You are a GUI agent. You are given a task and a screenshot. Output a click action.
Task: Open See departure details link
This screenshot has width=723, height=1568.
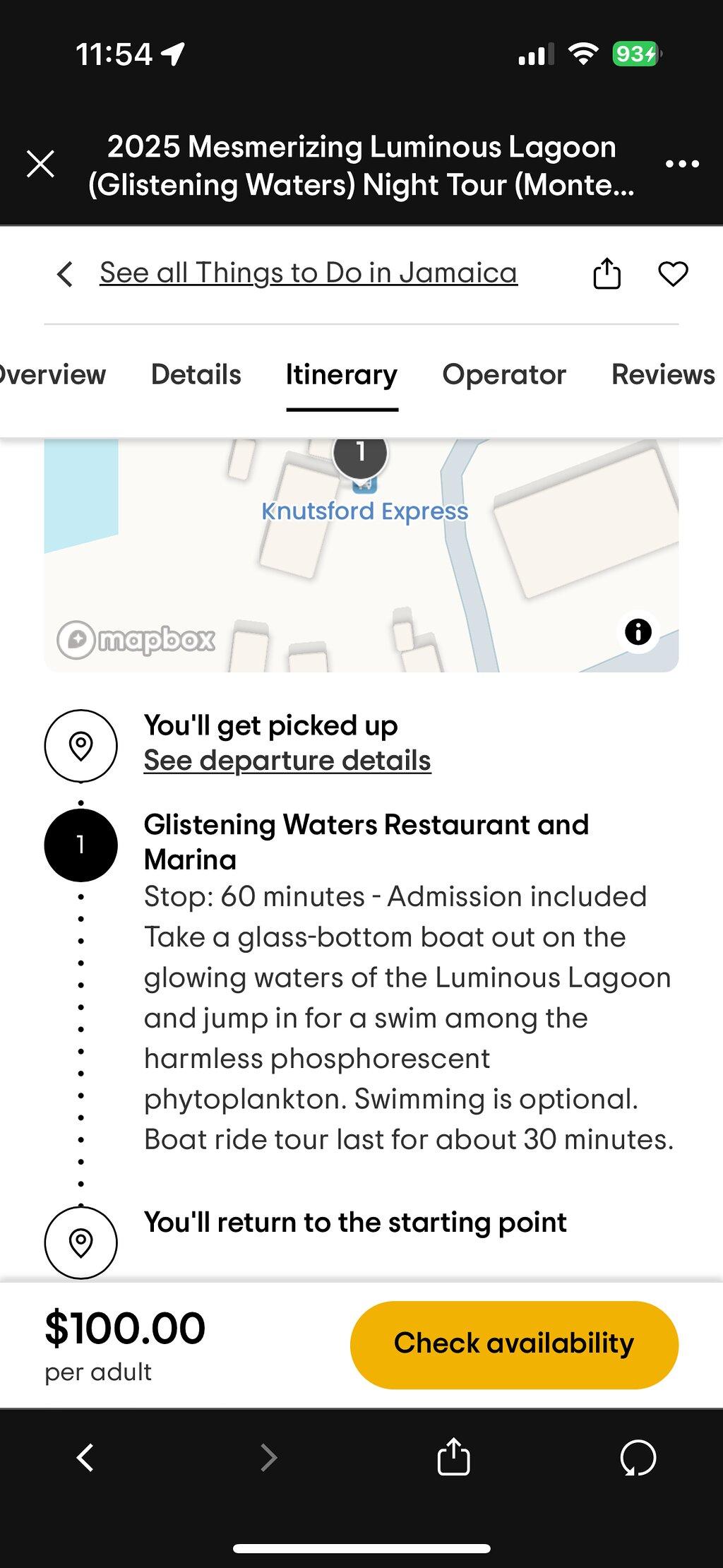click(287, 761)
